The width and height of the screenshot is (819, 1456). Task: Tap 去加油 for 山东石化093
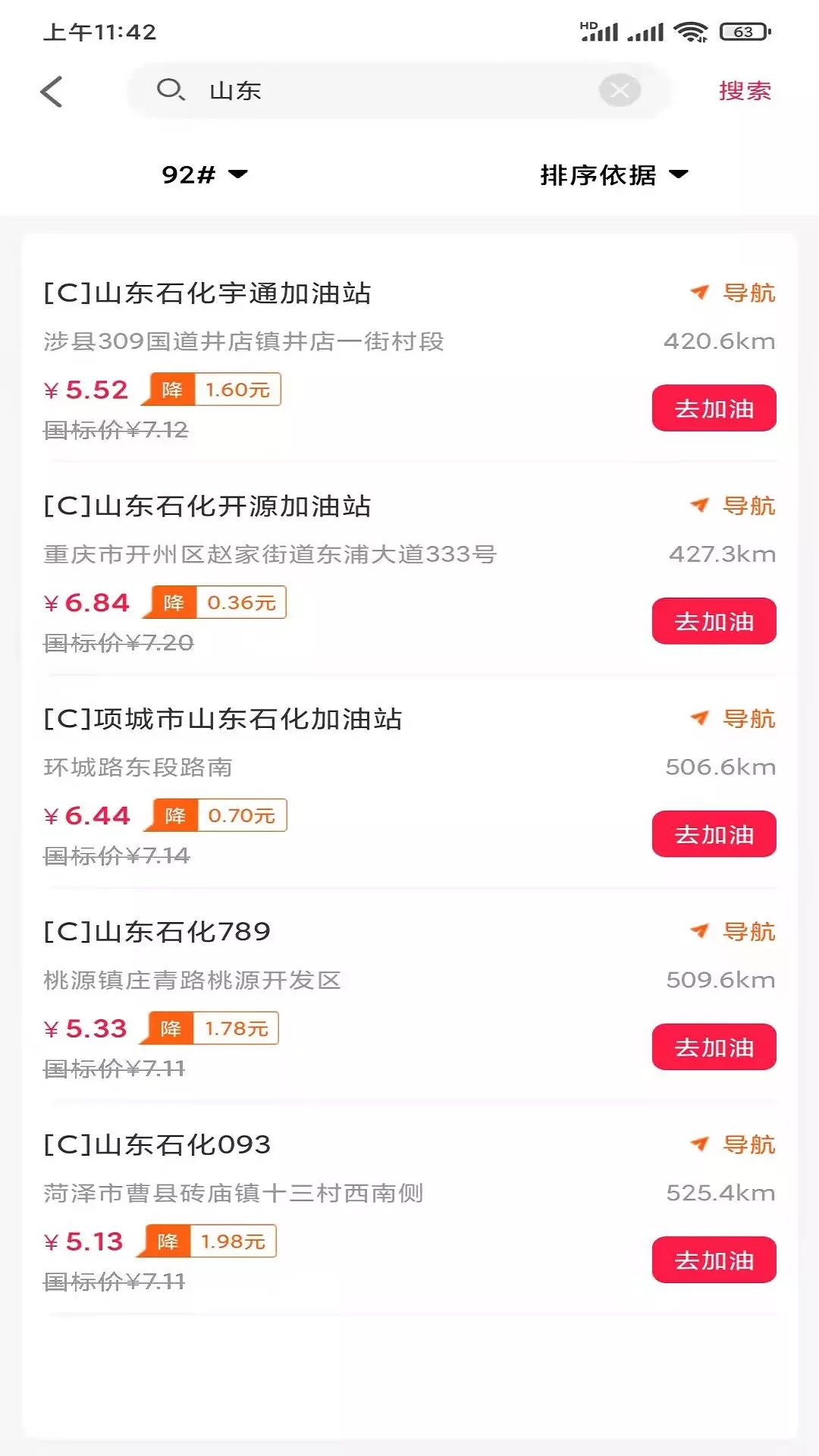coord(714,1261)
